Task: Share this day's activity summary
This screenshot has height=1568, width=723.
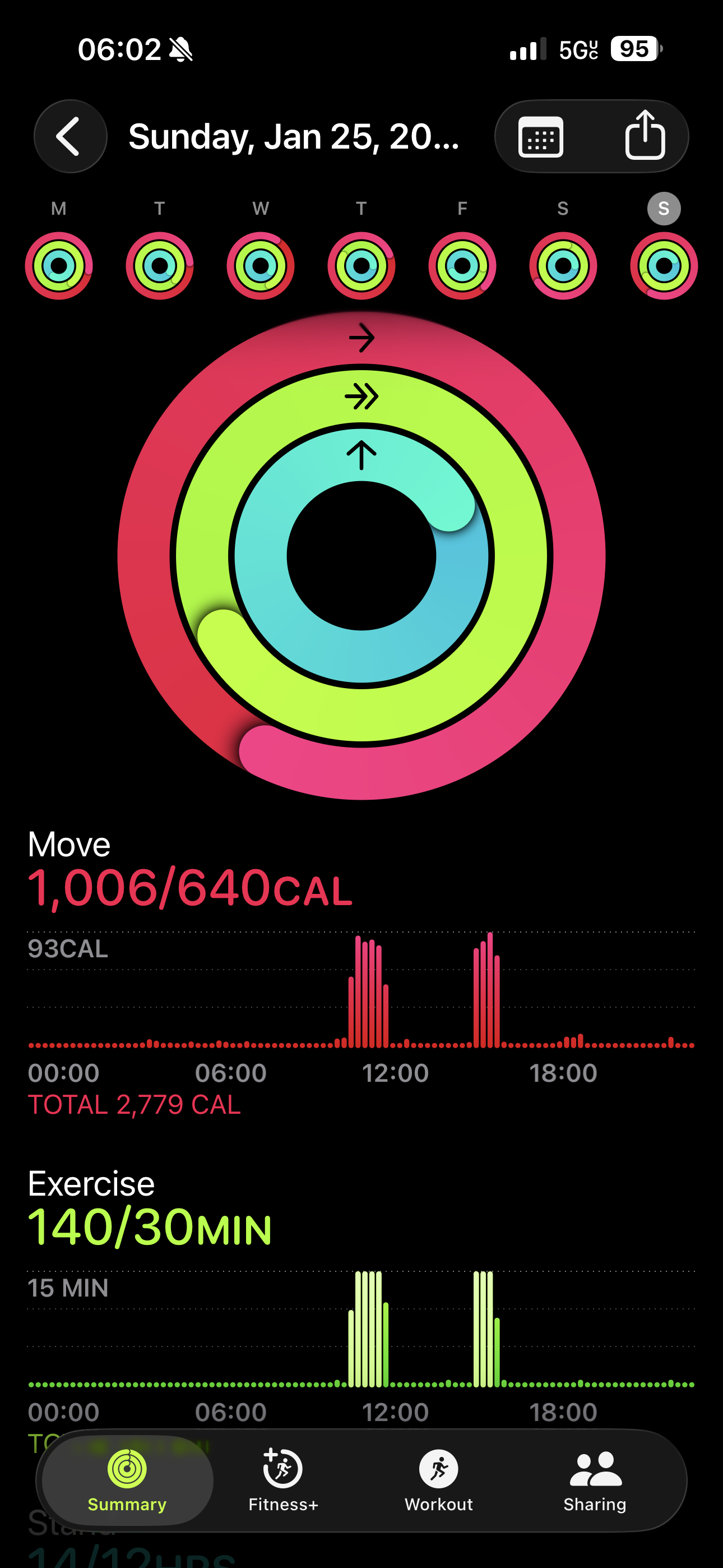Action: (645, 136)
